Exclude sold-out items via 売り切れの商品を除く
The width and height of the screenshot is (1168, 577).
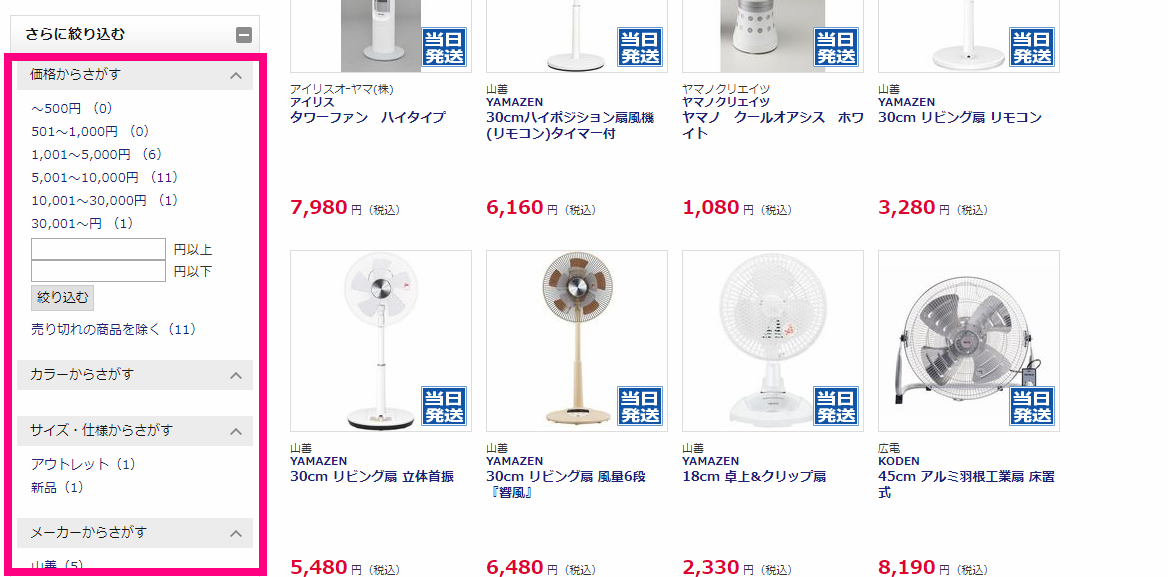[x=113, y=329]
